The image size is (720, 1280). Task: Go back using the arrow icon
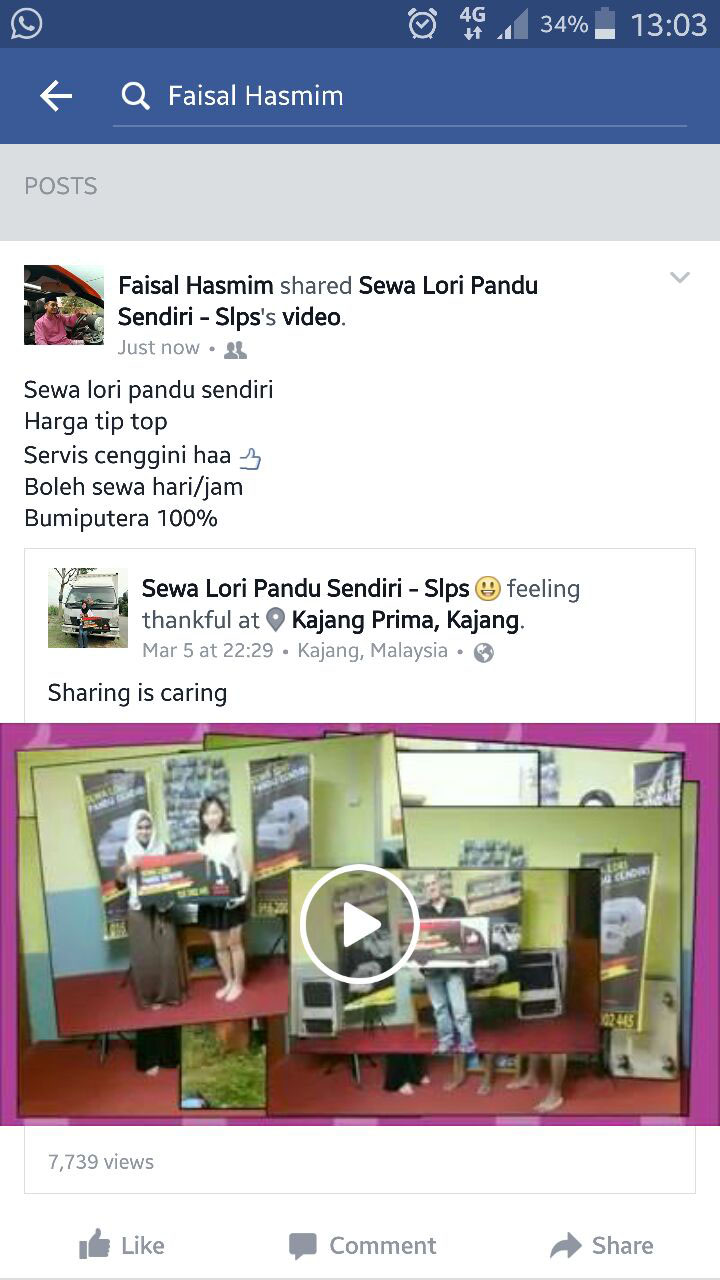click(x=56, y=96)
